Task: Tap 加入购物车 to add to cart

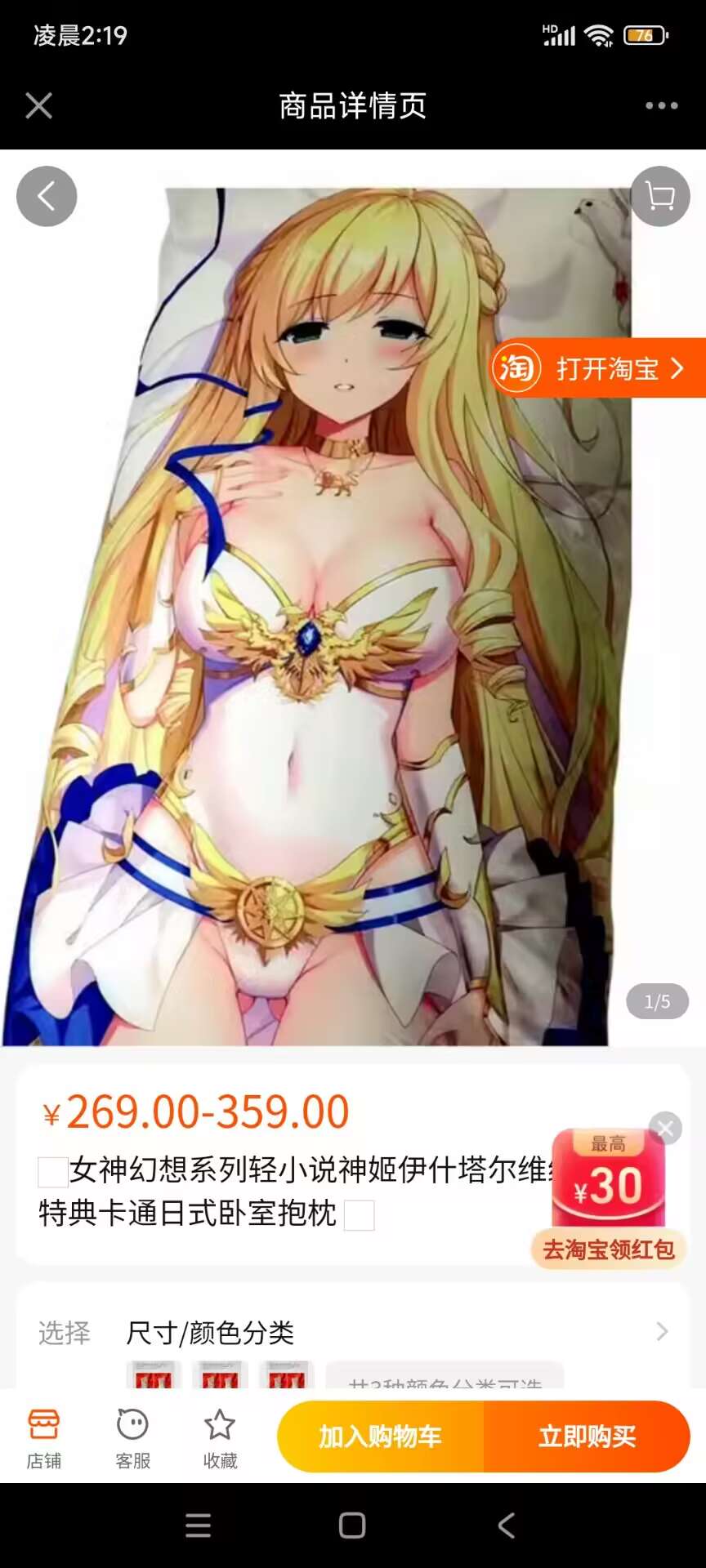Action: tap(381, 1437)
